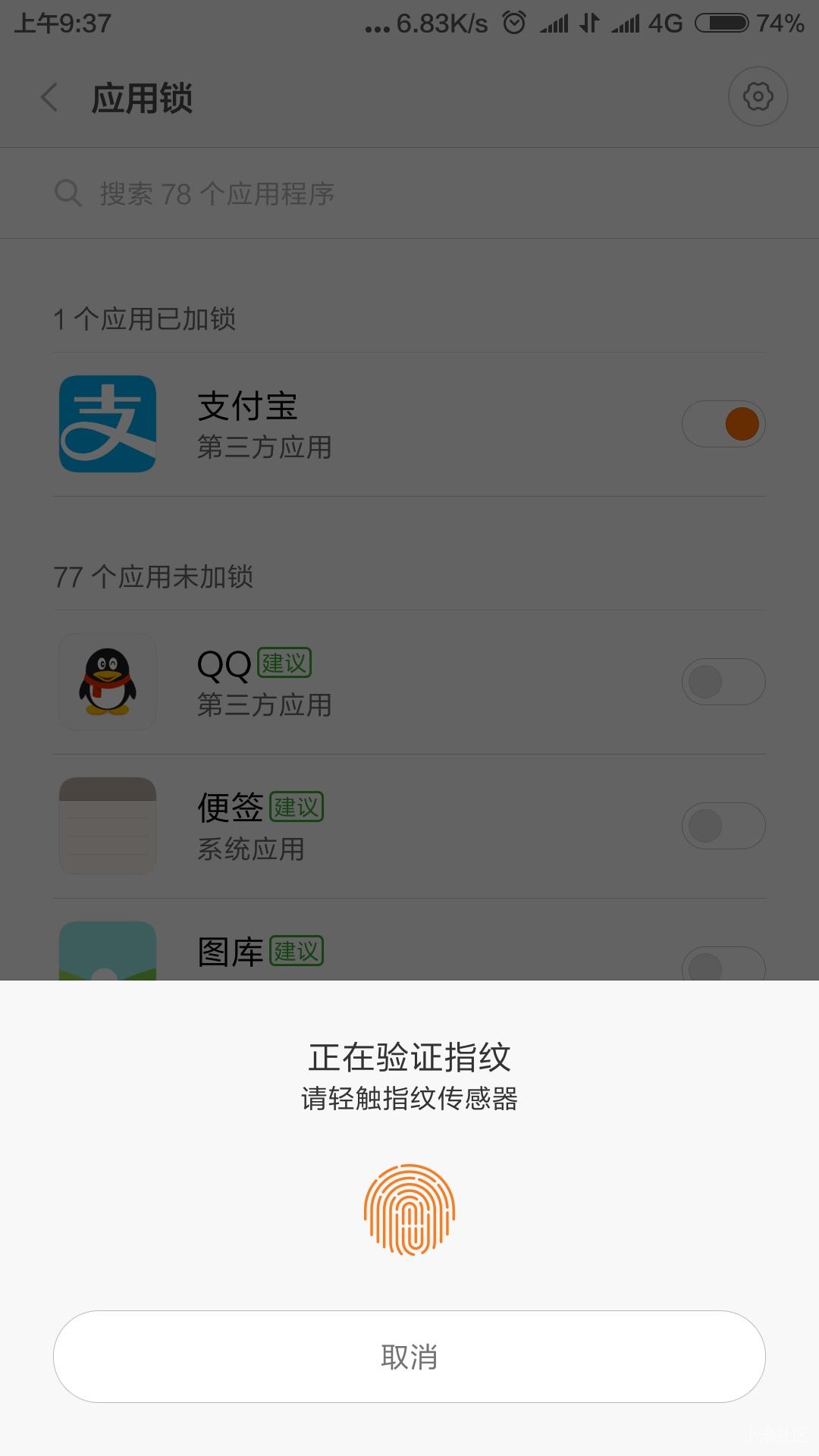Open App Lock settings via gear icon
The width and height of the screenshot is (819, 1456).
757,96
